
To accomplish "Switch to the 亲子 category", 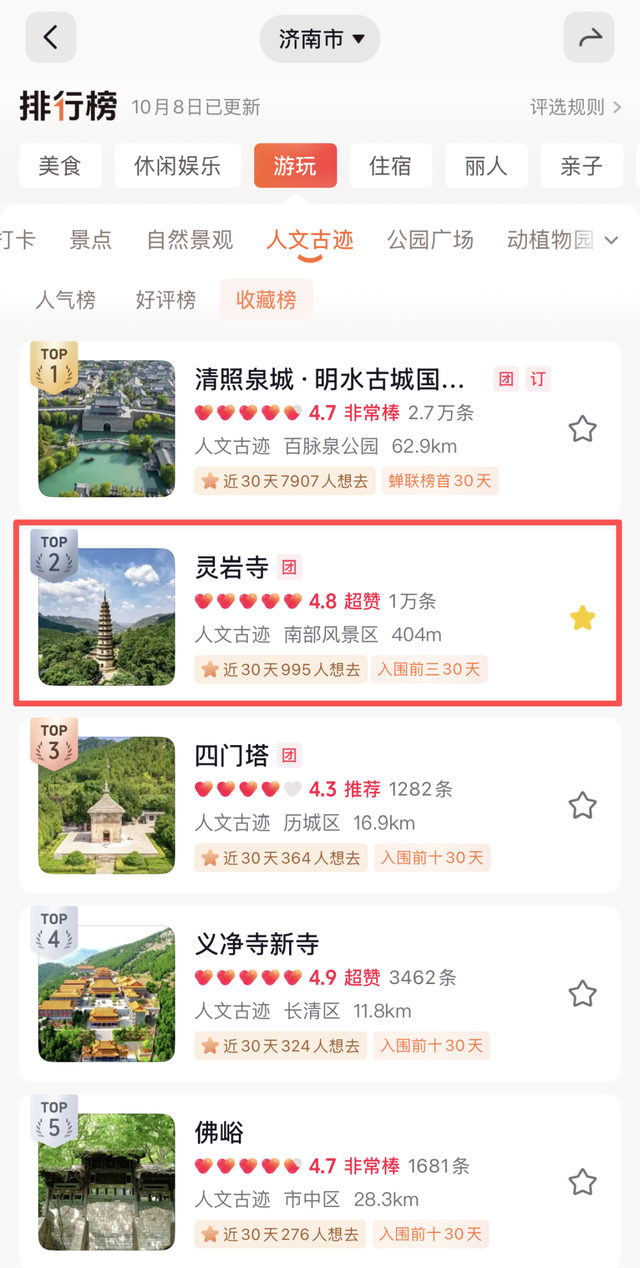I will pos(581,166).
